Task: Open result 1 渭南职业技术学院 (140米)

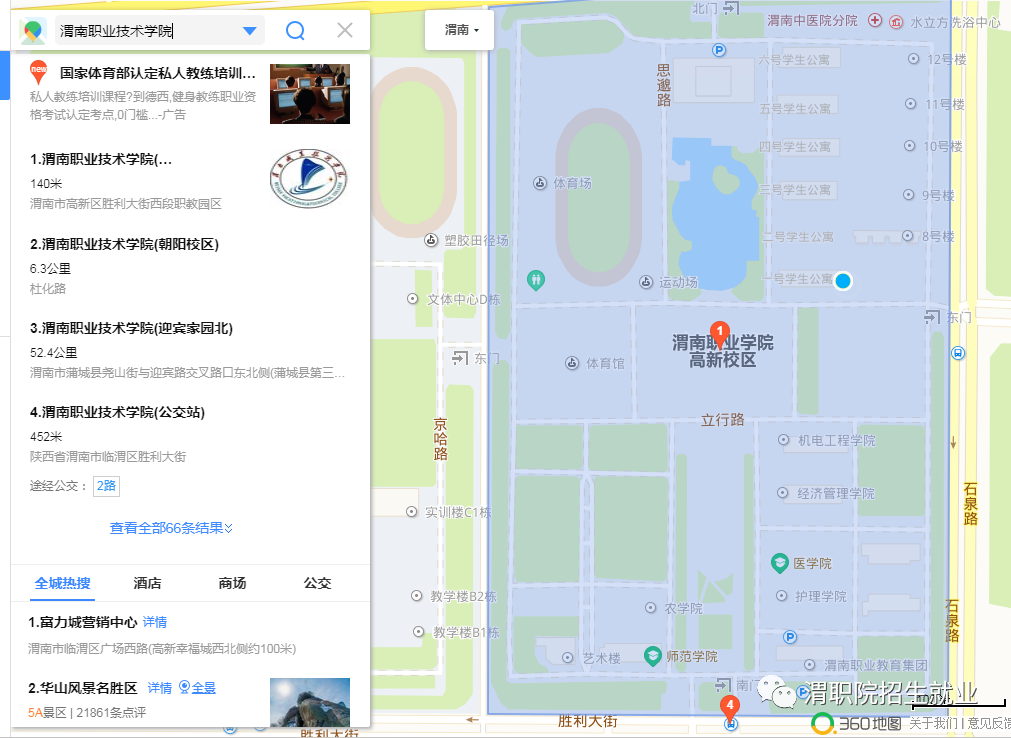Action: point(101,159)
